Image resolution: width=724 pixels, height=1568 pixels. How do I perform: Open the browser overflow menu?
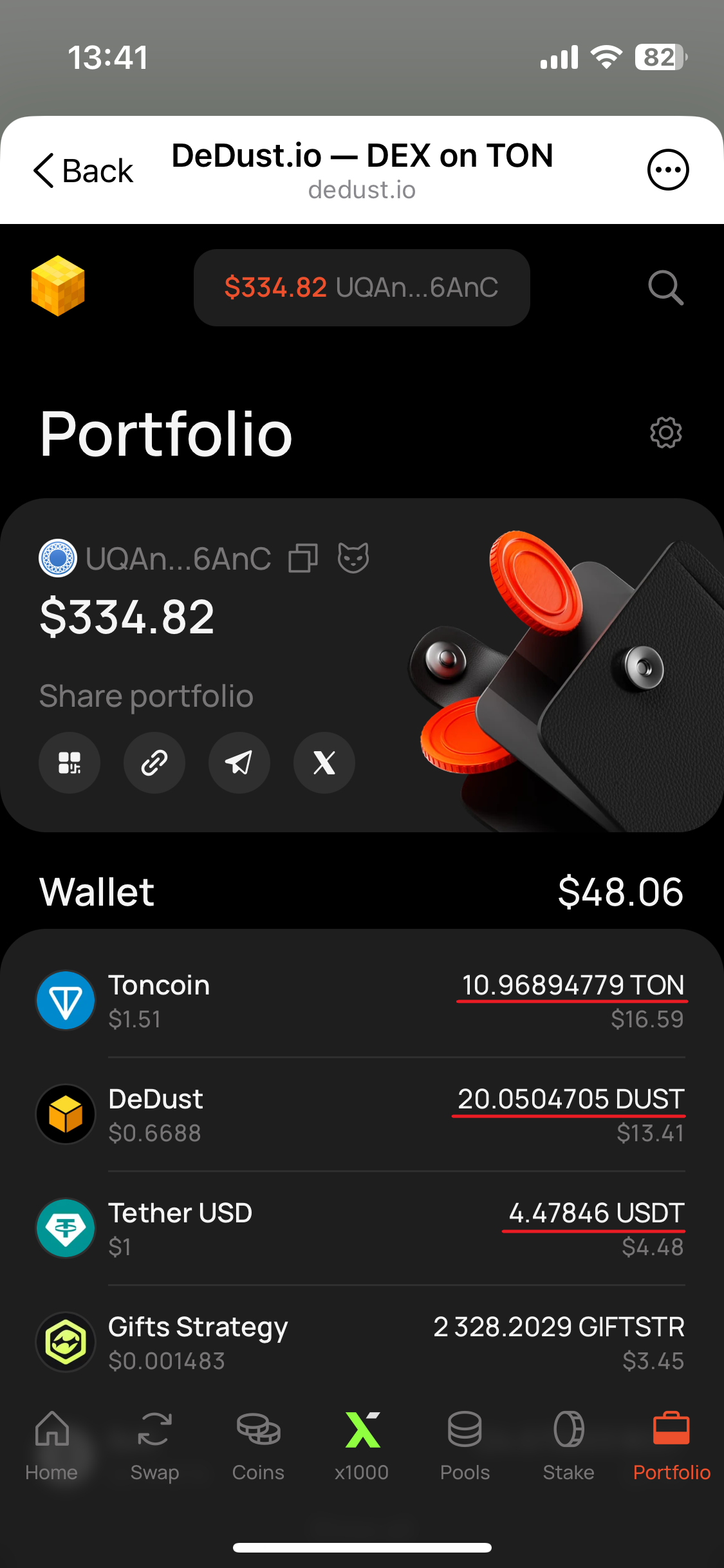click(667, 170)
